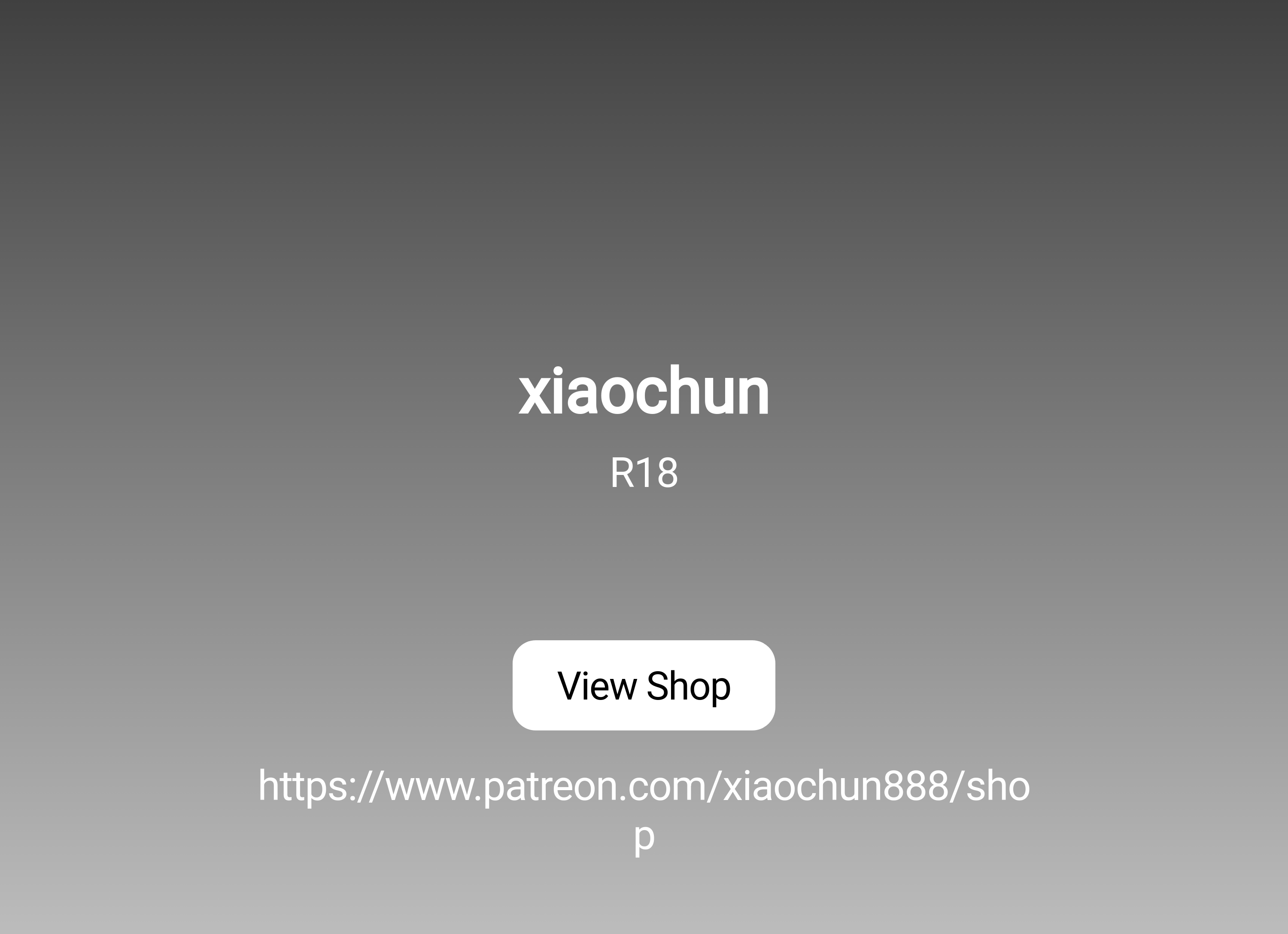This screenshot has width=1288, height=934.
Task: Tap the View Shop button
Action: tap(644, 685)
